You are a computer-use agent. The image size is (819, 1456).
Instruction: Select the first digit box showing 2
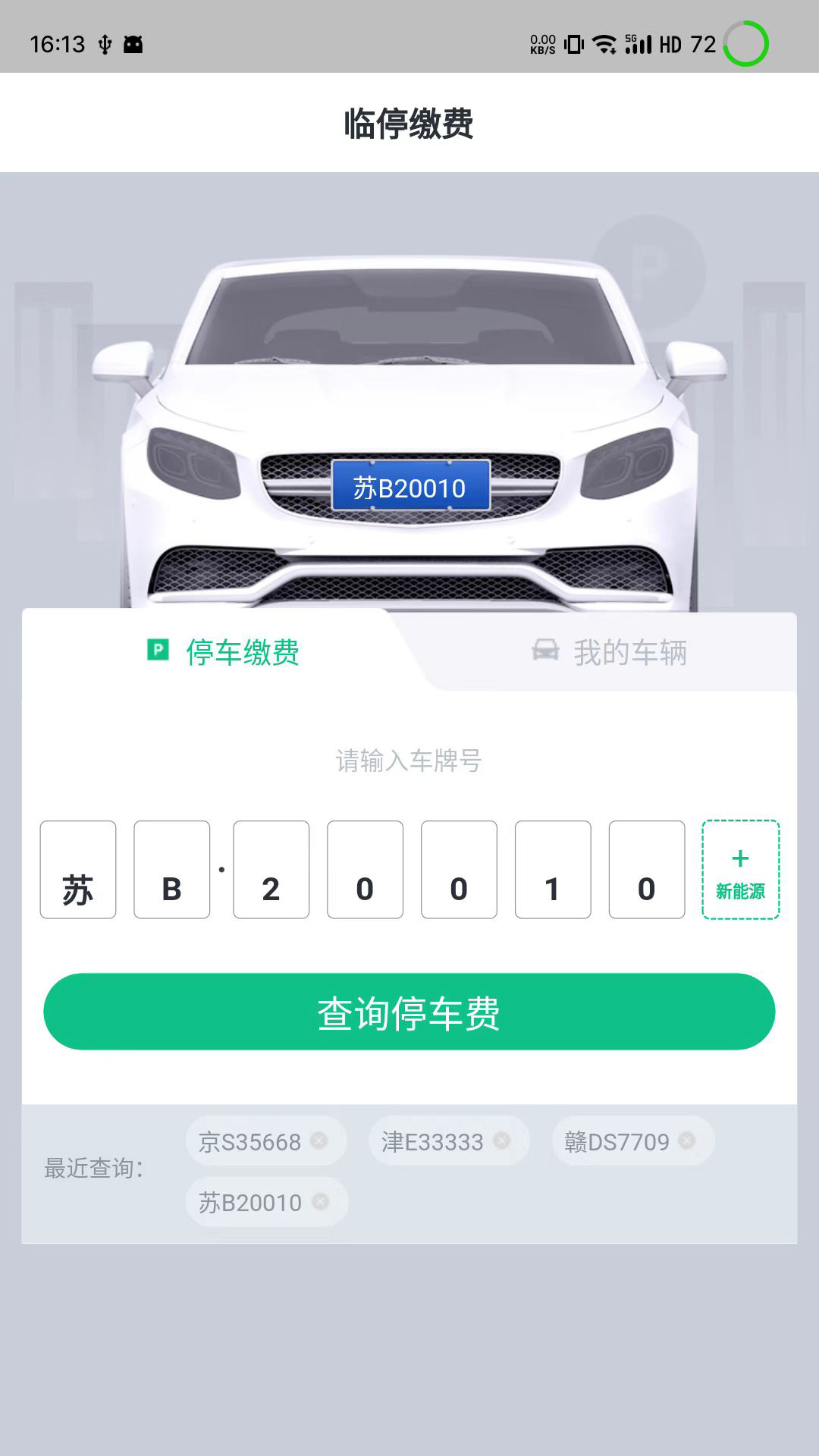point(271,870)
